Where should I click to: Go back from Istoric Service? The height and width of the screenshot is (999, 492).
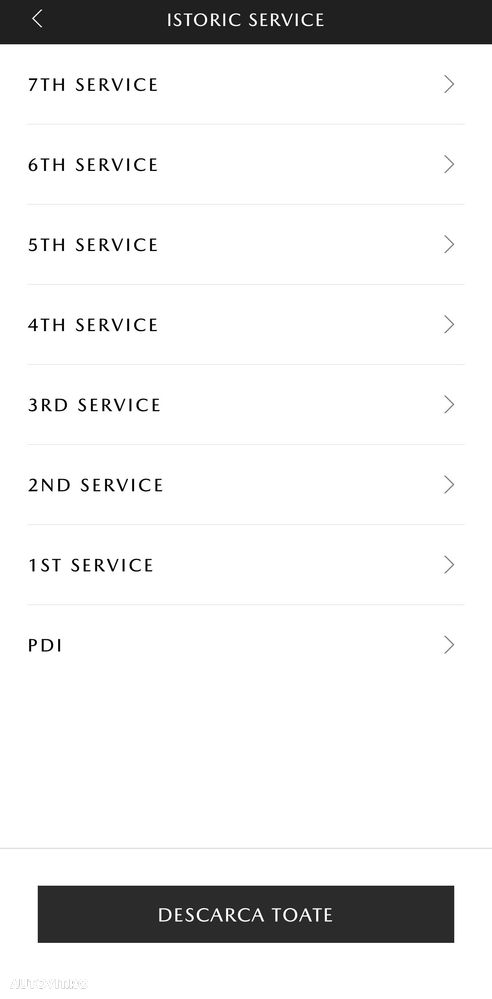point(37,19)
